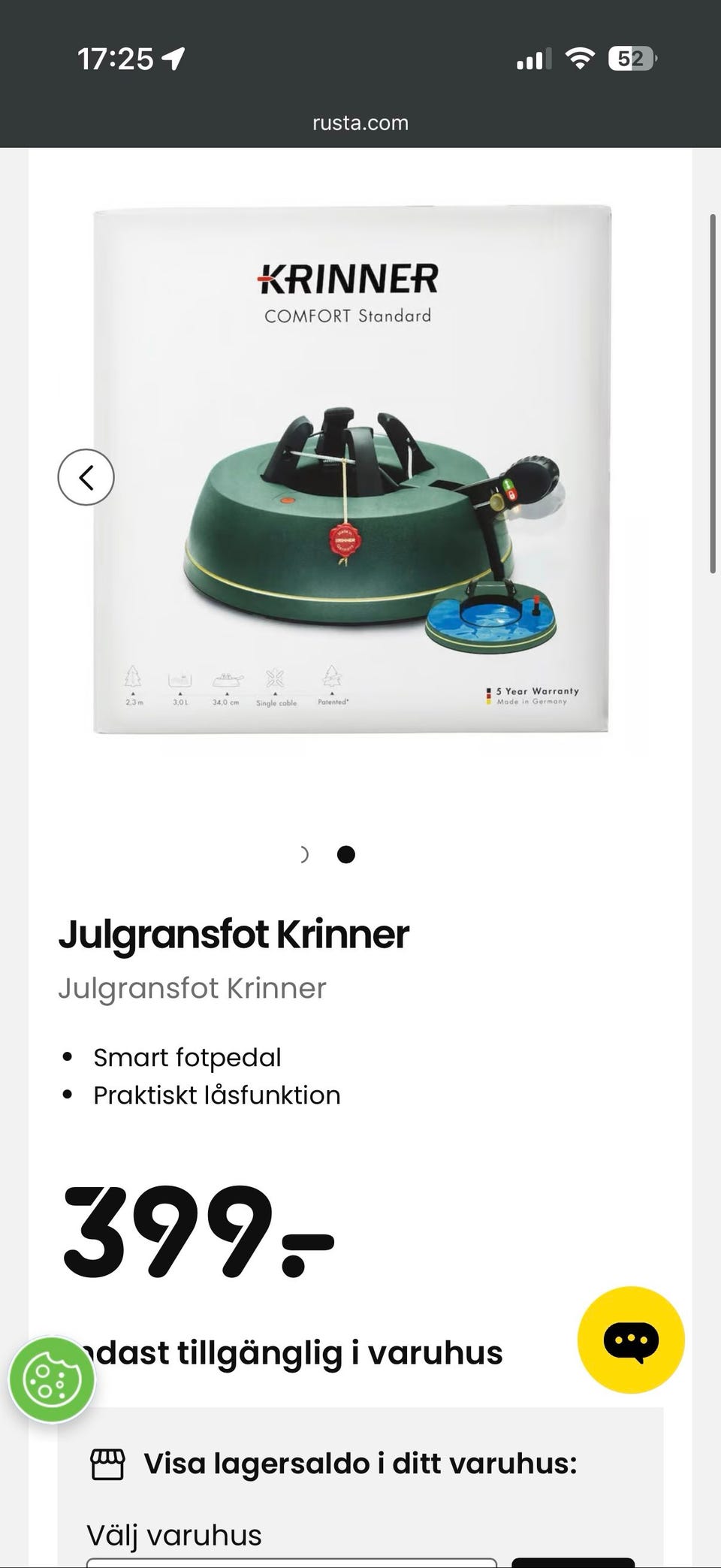Viewport: 721px width, 1568px height.
Task: Select the outlined carousel dot
Action: pos(303,854)
